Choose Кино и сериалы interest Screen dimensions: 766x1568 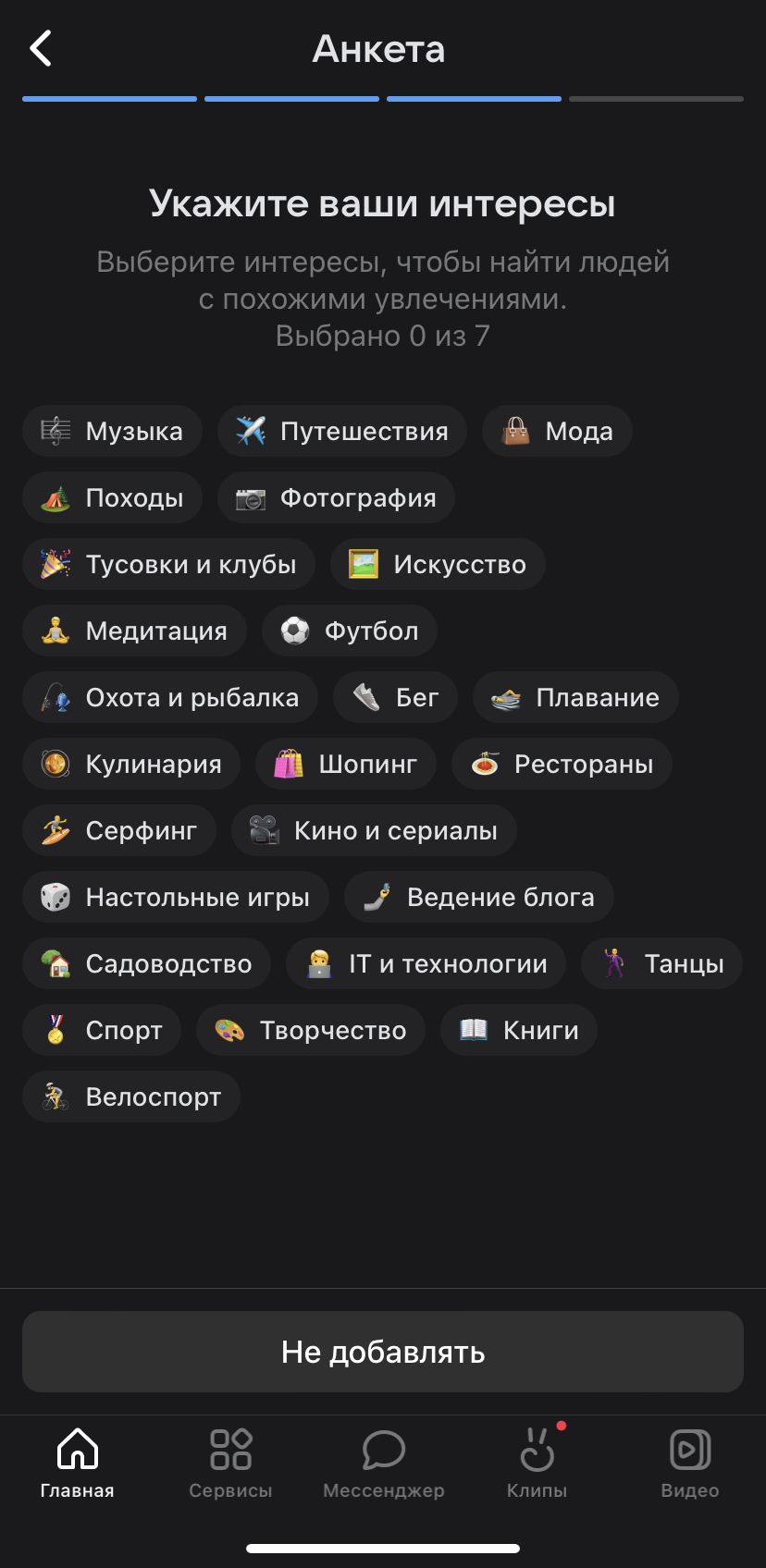tap(373, 830)
